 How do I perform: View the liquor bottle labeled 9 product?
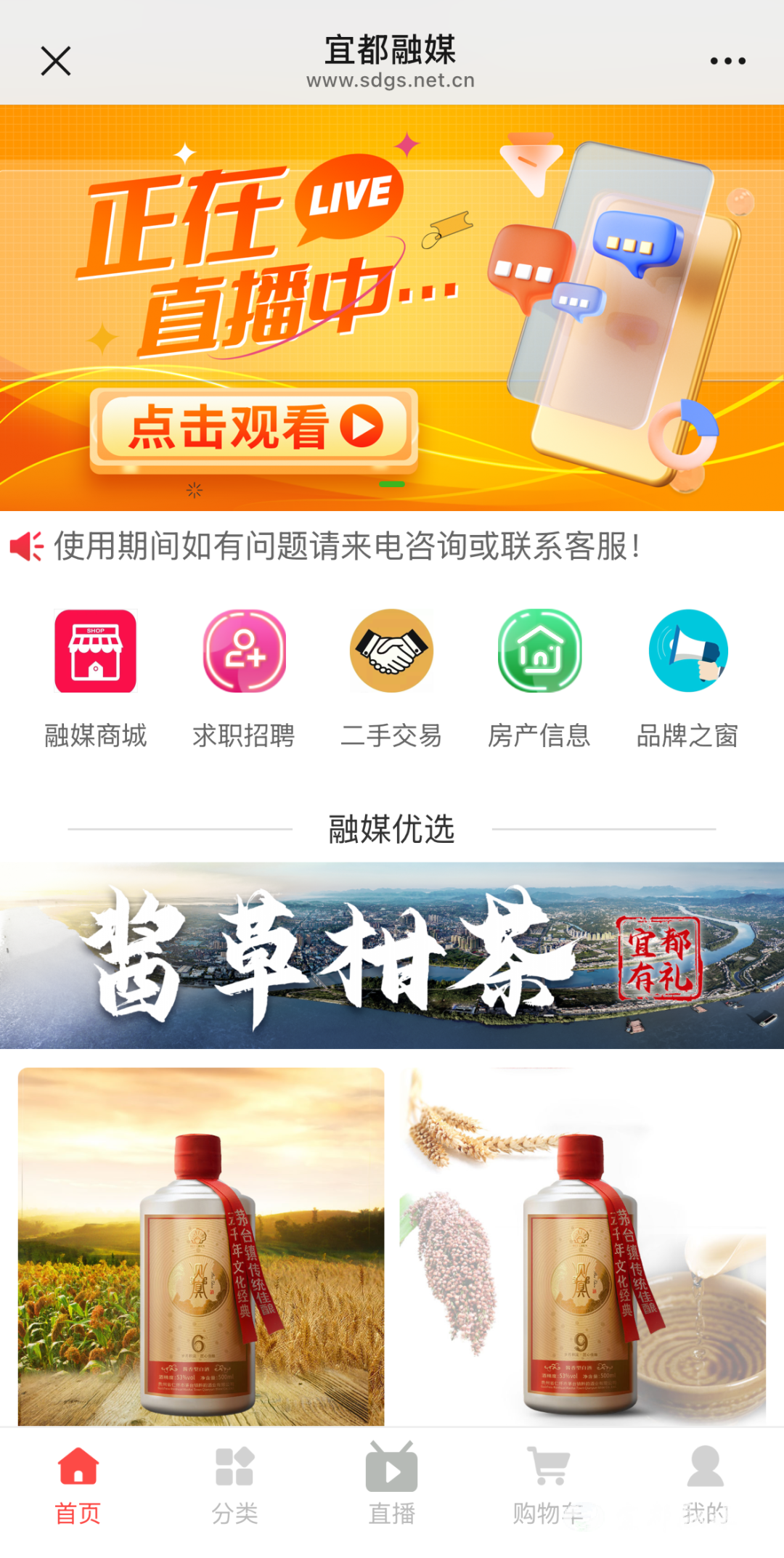[583, 1247]
